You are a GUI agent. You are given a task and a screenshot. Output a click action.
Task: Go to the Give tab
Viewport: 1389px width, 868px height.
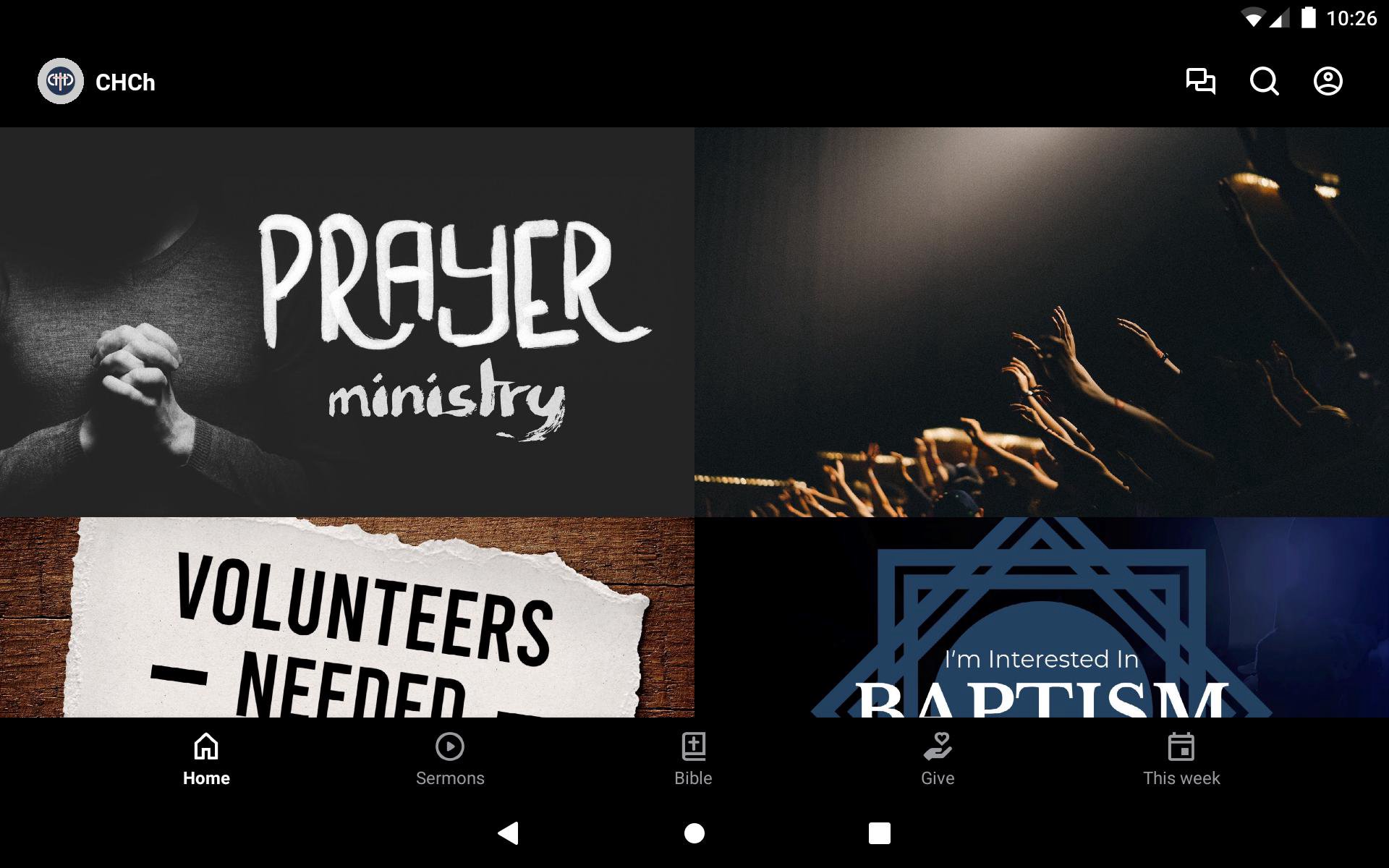pyautogui.click(x=938, y=759)
